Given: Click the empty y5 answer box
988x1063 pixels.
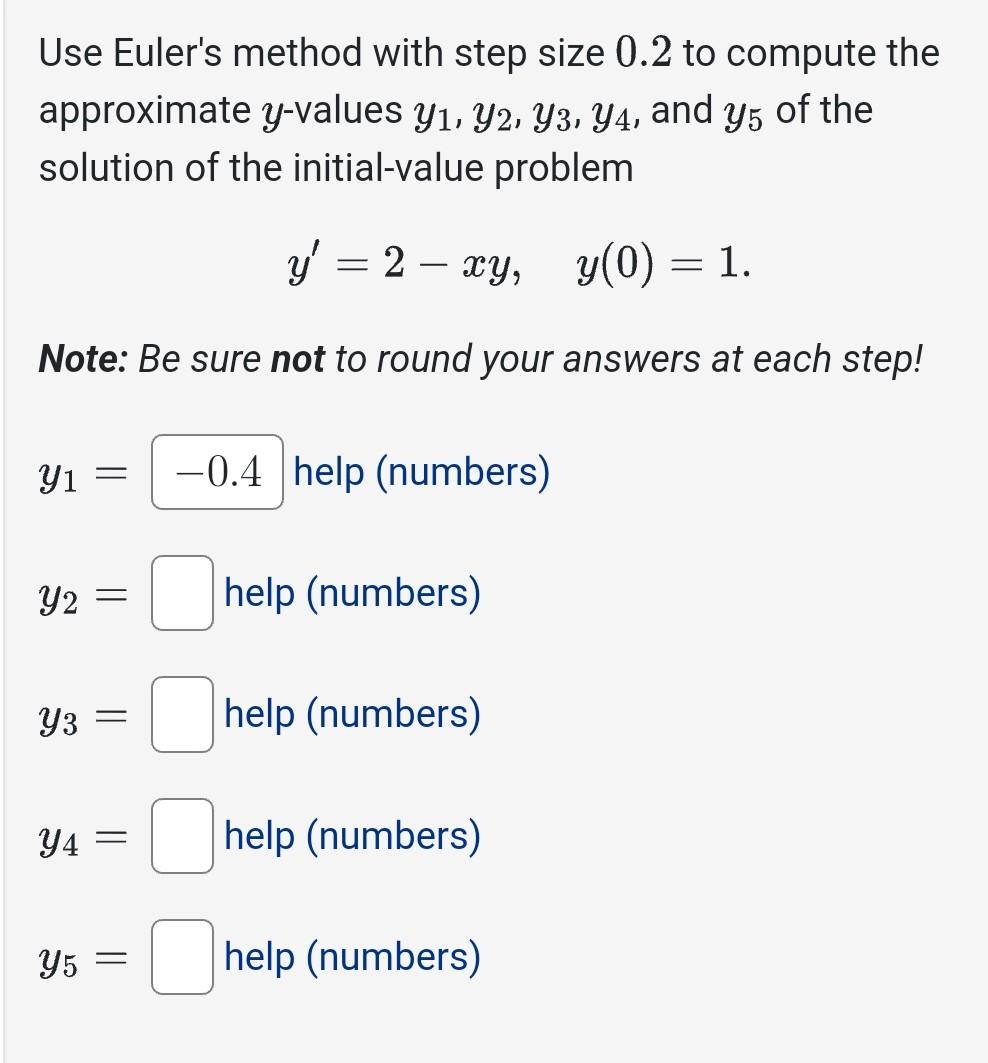Looking at the screenshot, I should tap(181, 957).
